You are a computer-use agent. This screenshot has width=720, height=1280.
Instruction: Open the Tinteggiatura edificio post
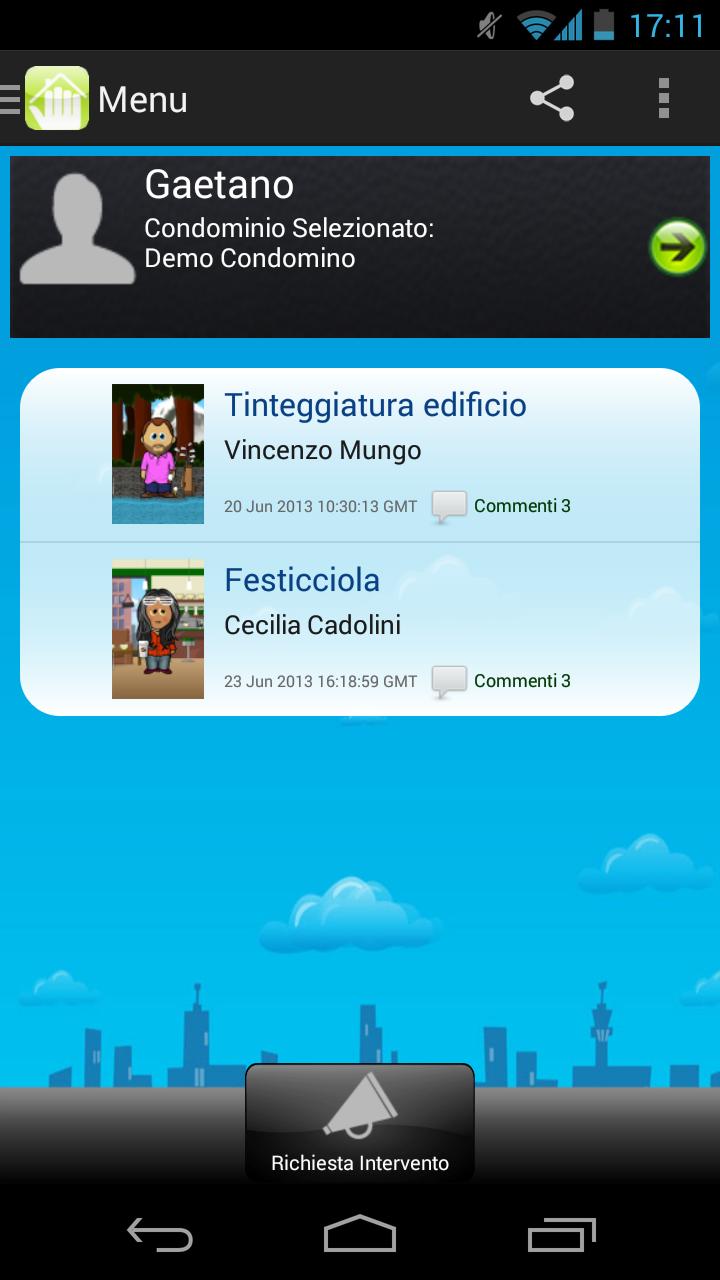(375, 405)
